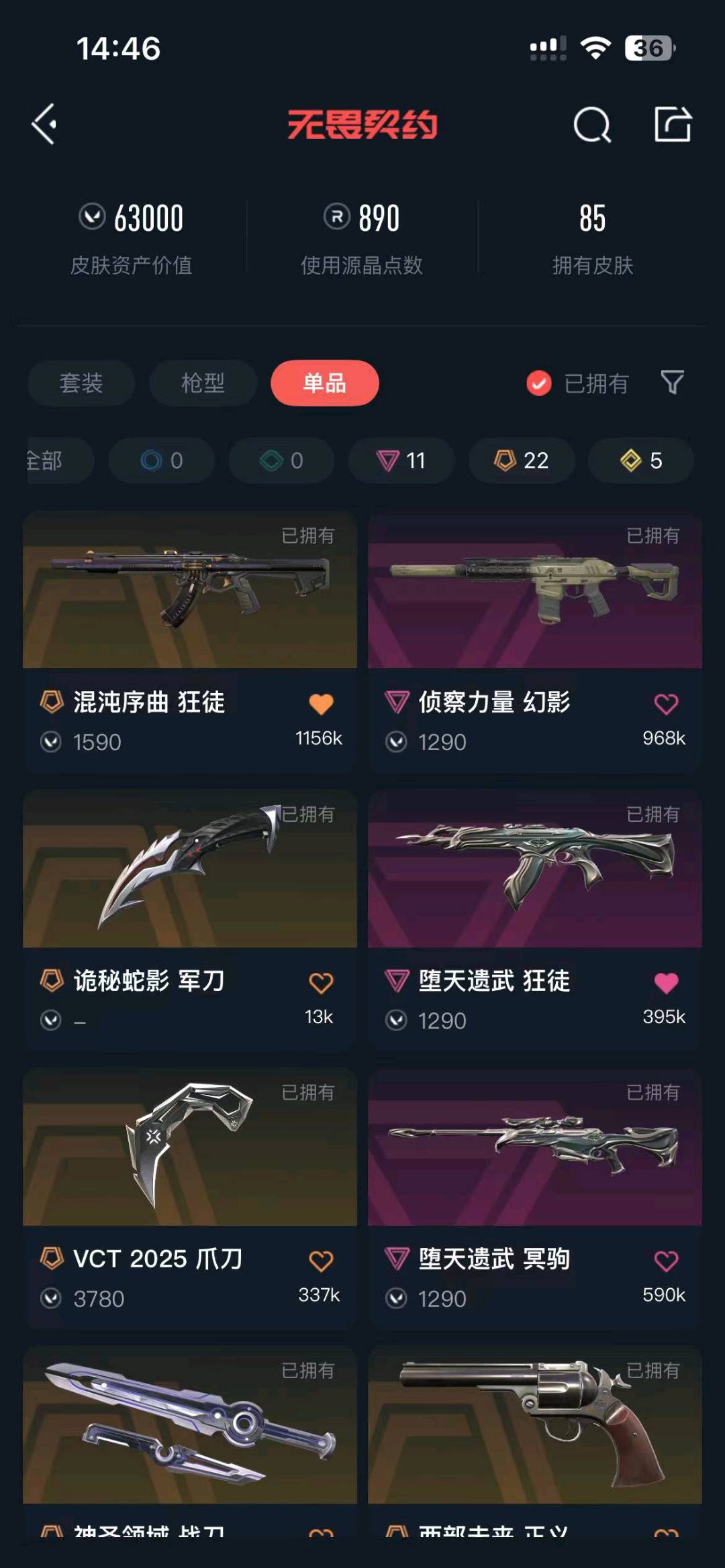Viewport: 725px width, 1568px height.
Task: Open the search icon in the header
Action: [592, 124]
